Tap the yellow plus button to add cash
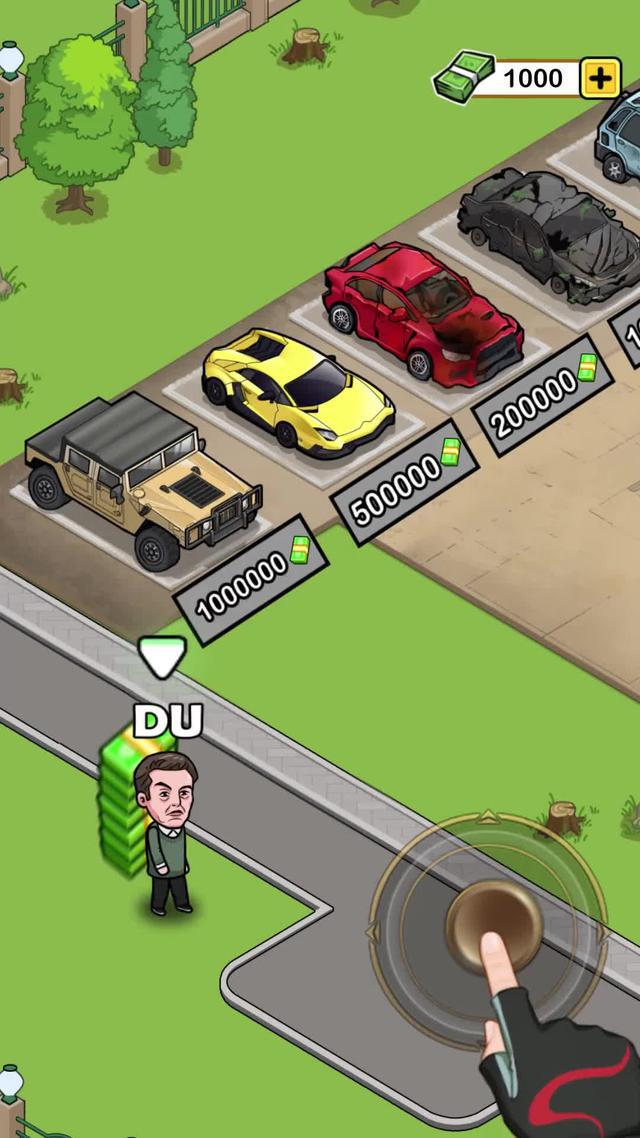This screenshot has height=1138, width=640. [600, 79]
